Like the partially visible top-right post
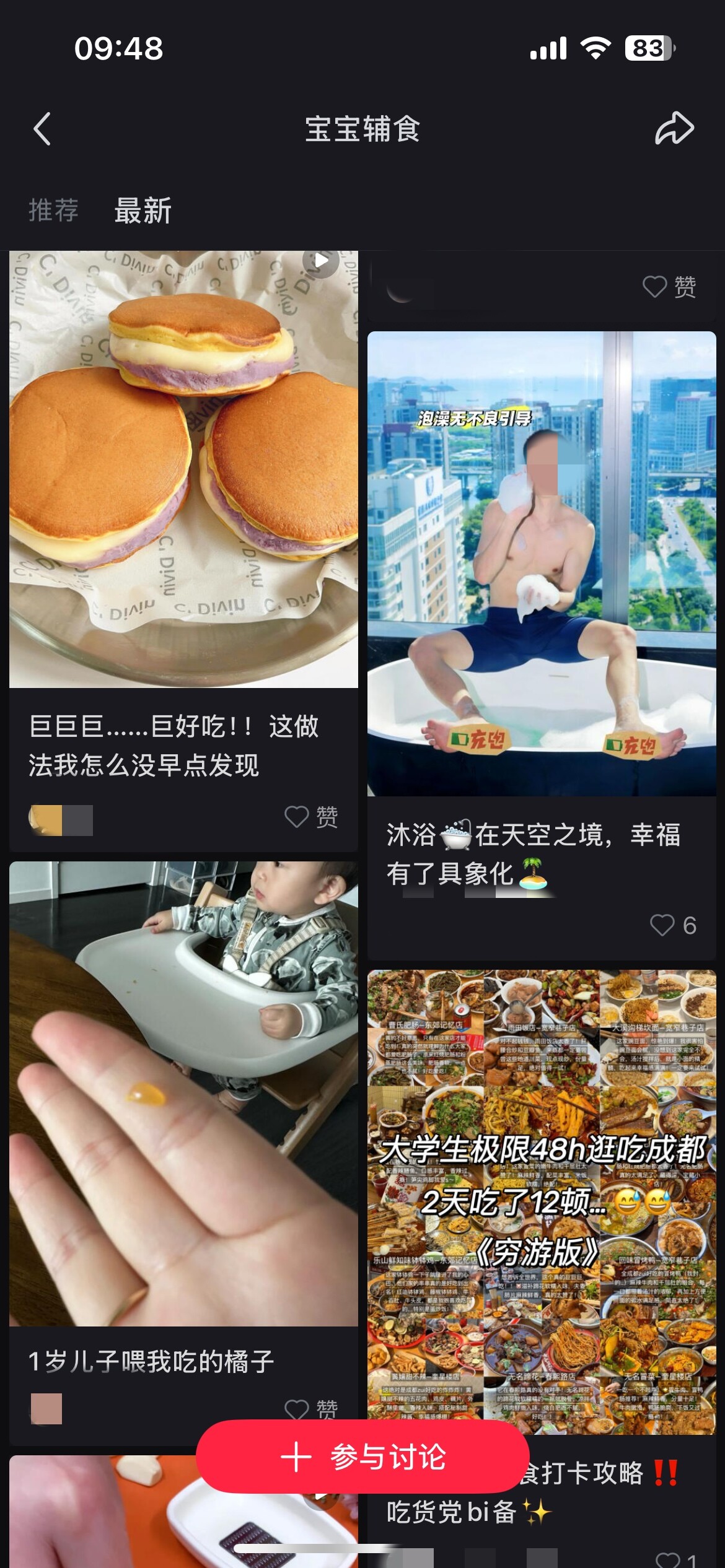Screen dimensions: 725x1568 pyautogui.click(x=670, y=287)
